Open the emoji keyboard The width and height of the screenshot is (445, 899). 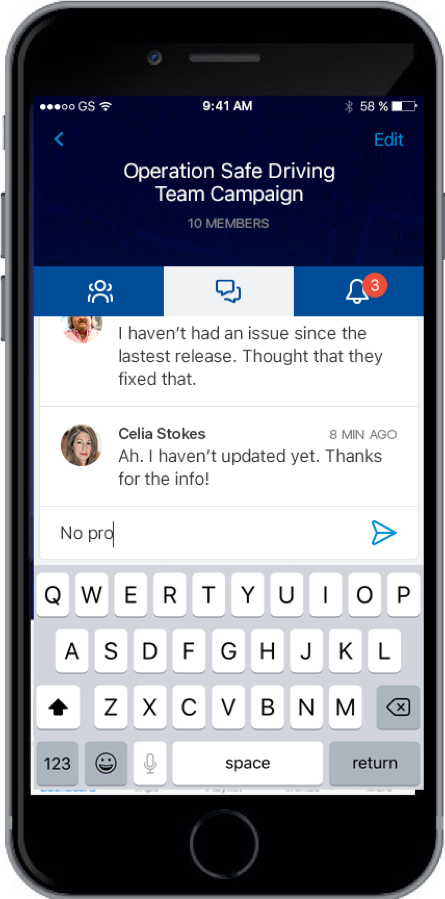pos(106,763)
